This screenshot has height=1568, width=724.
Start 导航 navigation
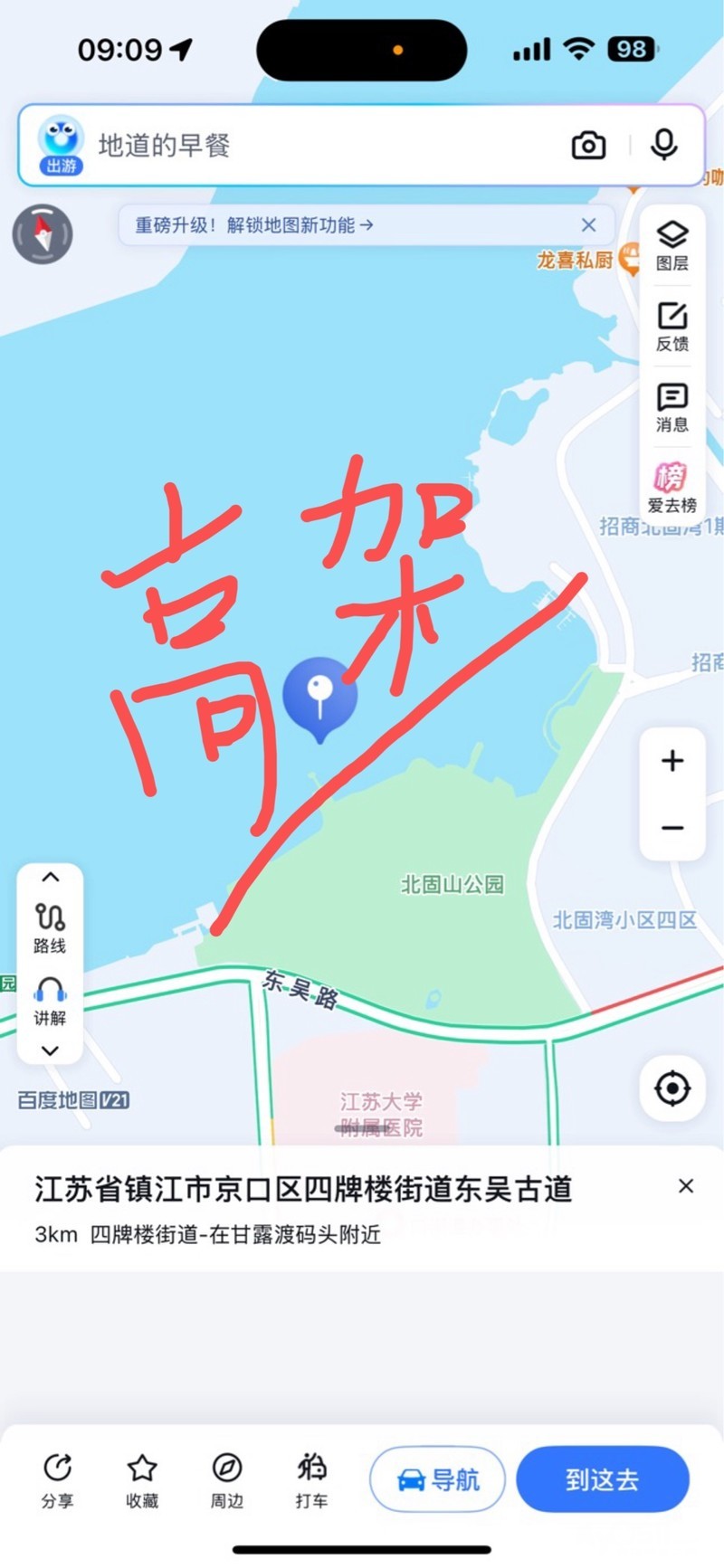click(438, 1479)
